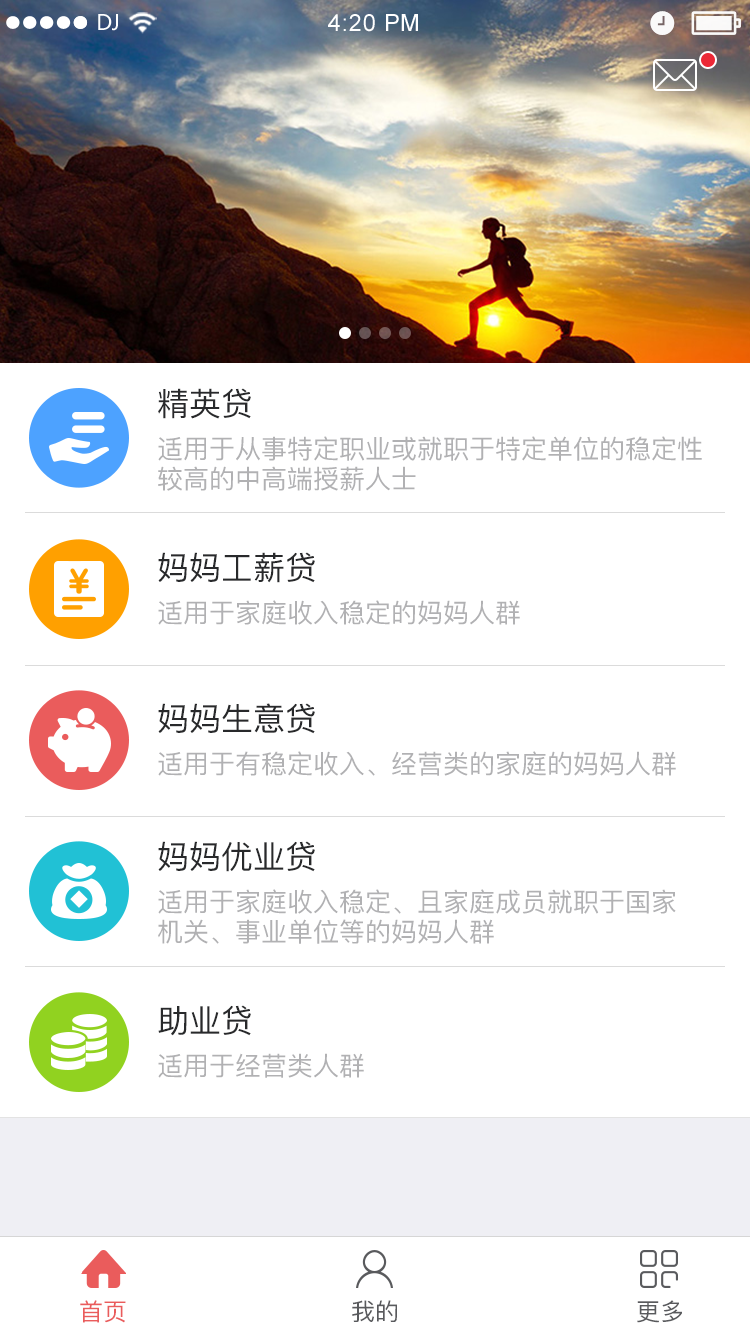Image resolution: width=750 pixels, height=1334 pixels.
Task: Switch to the 我的 tab
Action: [375, 1286]
